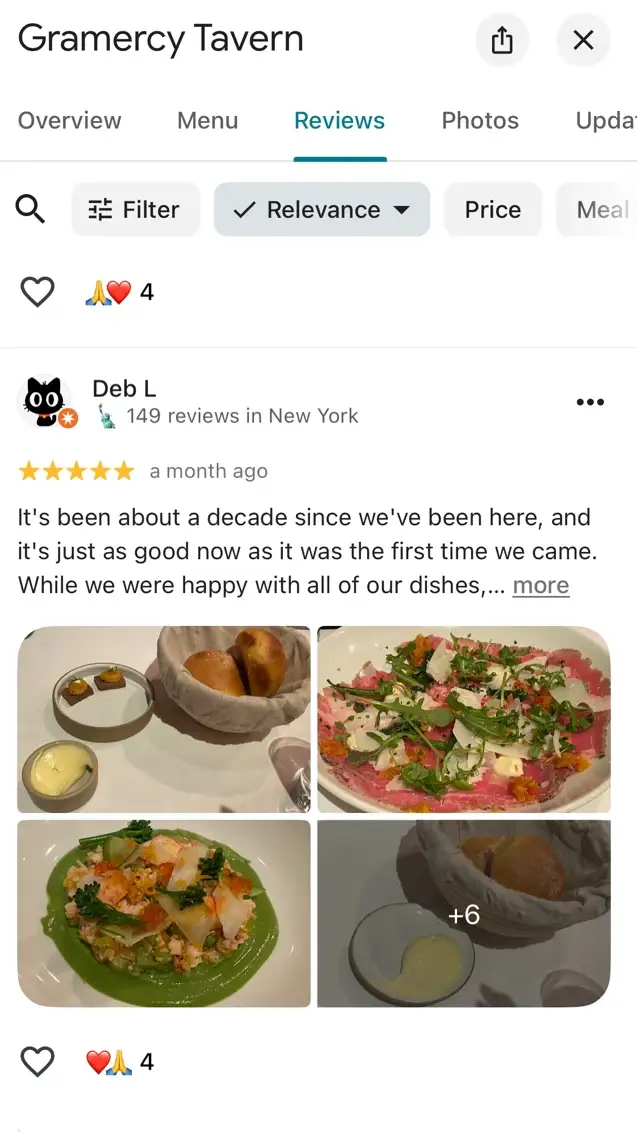Select the Meal filter chip
The width and height of the screenshot is (637, 1132).
(x=602, y=210)
